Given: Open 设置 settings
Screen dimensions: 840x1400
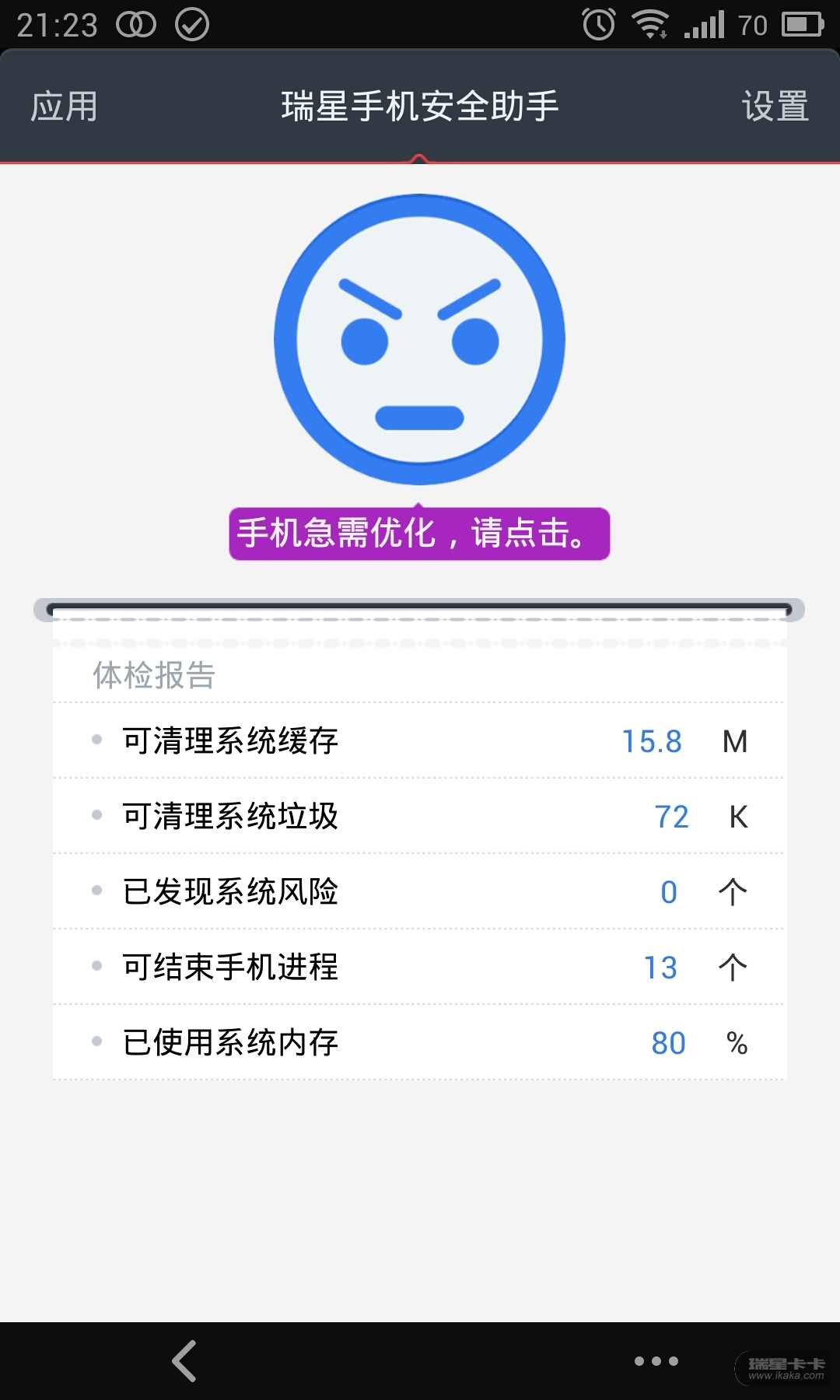Looking at the screenshot, I should point(775,107).
